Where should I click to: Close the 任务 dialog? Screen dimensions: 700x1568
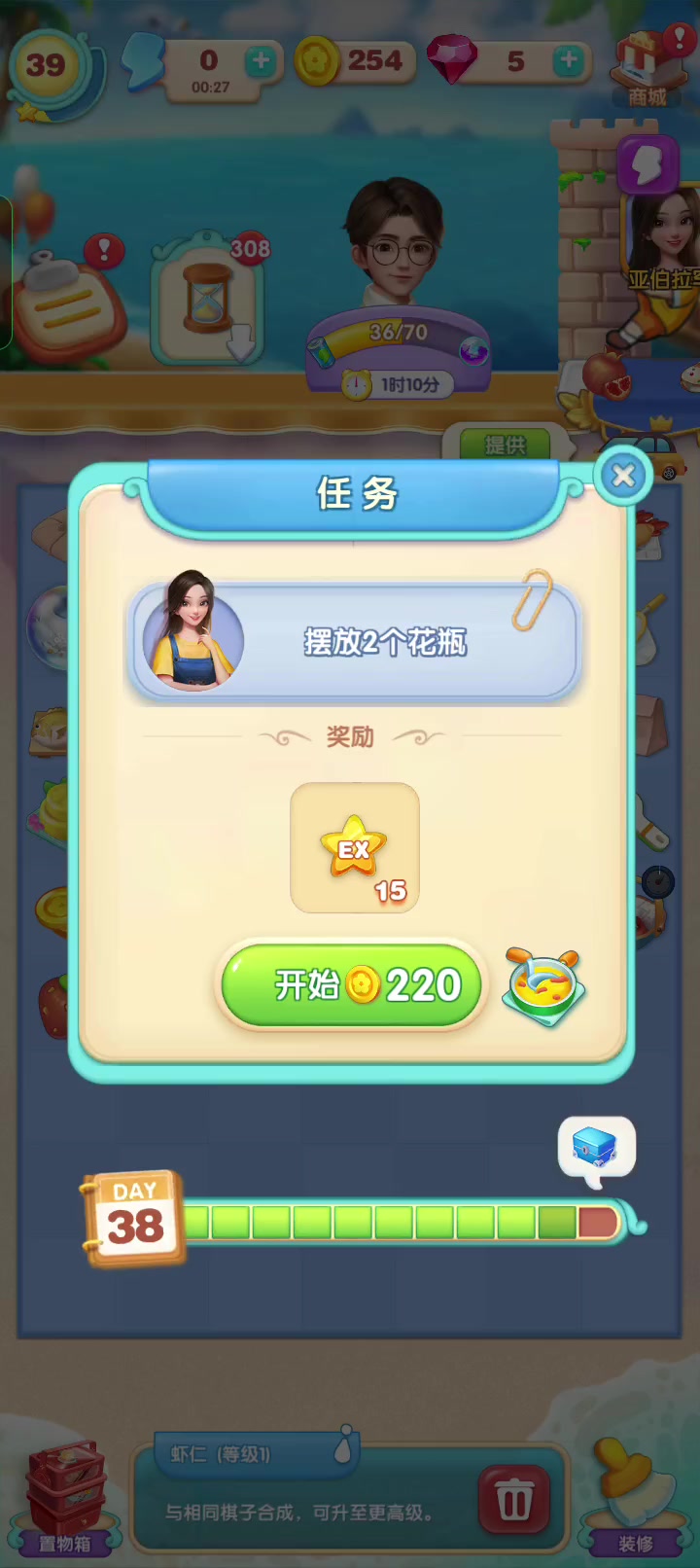[x=623, y=476]
